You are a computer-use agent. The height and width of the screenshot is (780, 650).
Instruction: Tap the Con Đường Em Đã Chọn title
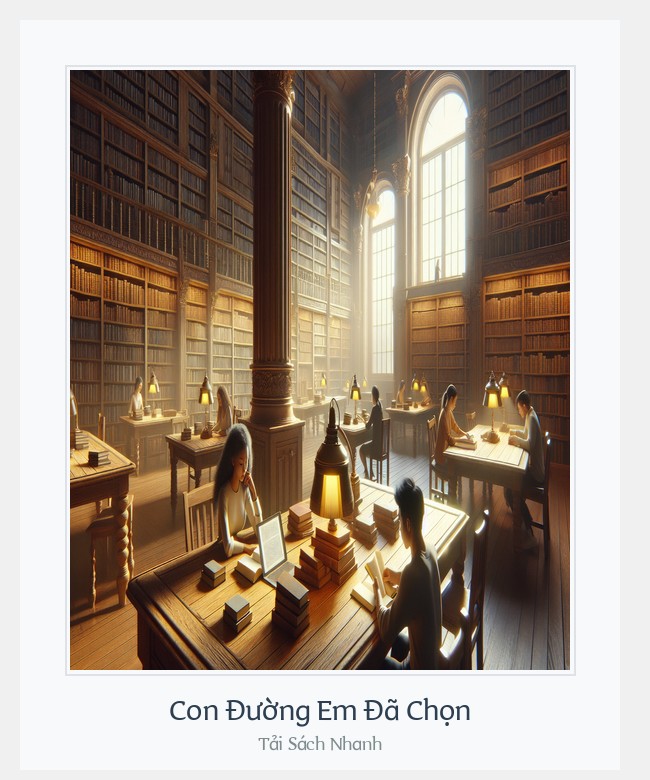(320, 711)
